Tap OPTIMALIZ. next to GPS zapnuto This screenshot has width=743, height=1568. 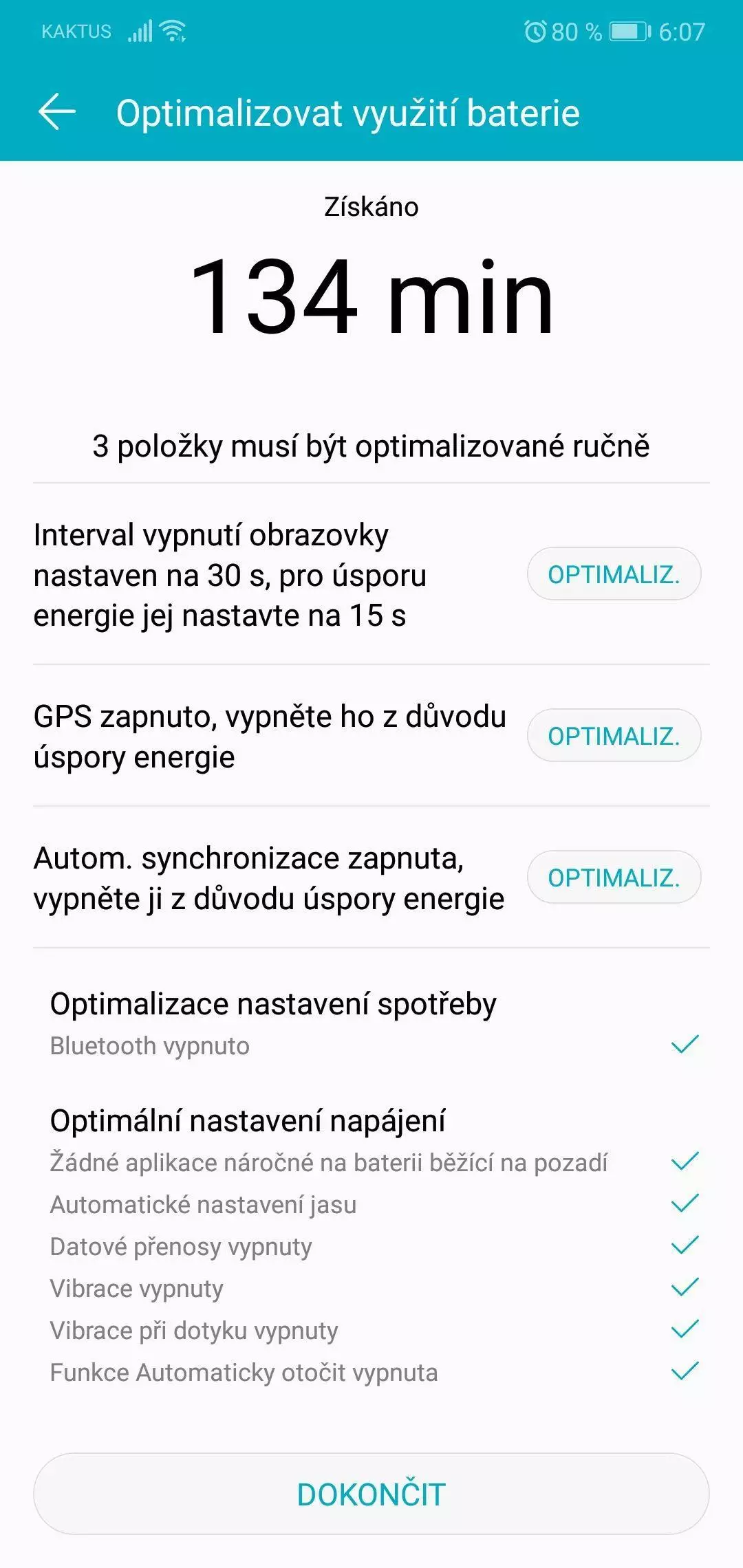click(x=614, y=736)
